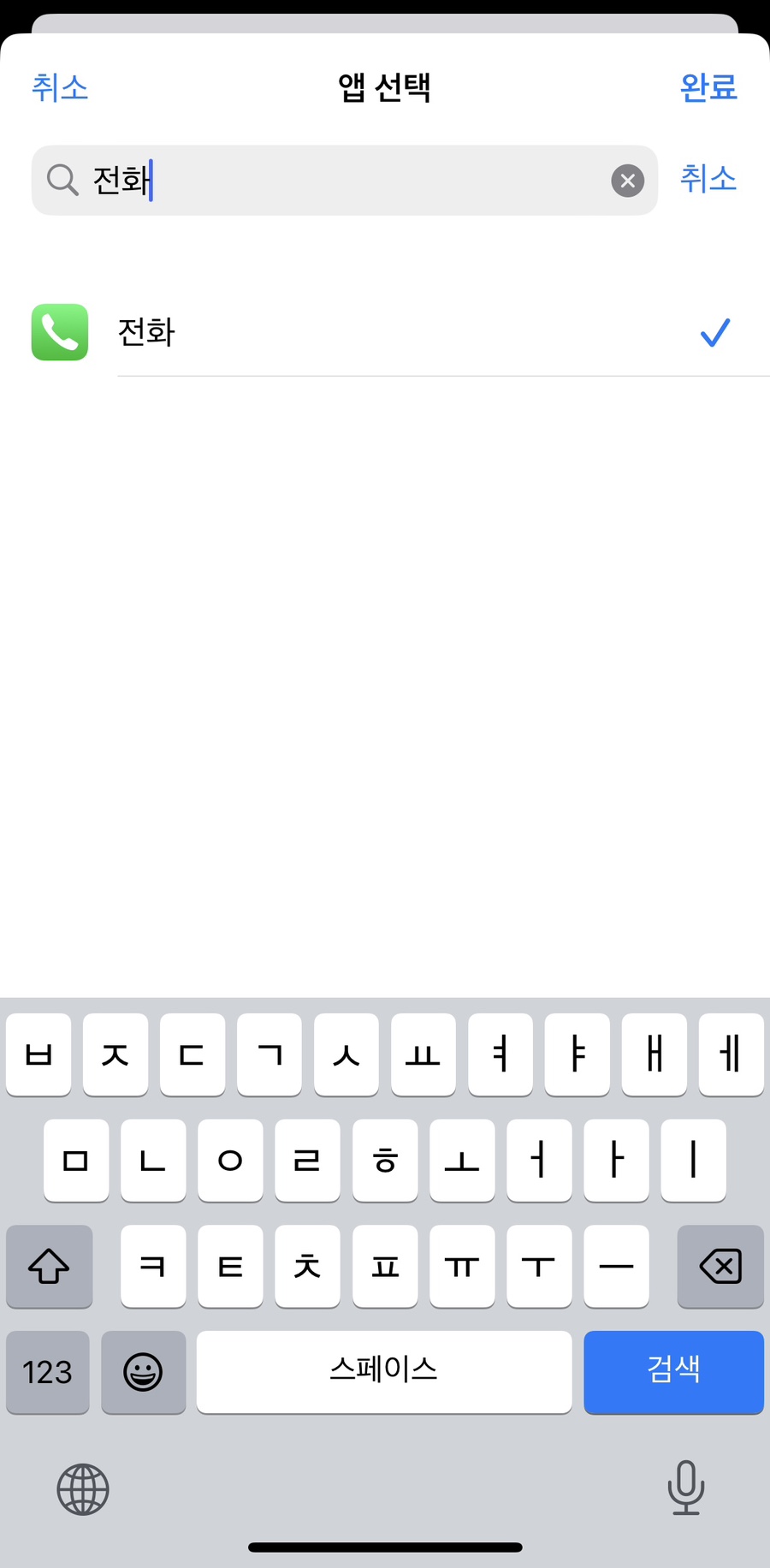This screenshot has width=770, height=1568.
Task: Tap the search field containing 전화
Action: [345, 181]
